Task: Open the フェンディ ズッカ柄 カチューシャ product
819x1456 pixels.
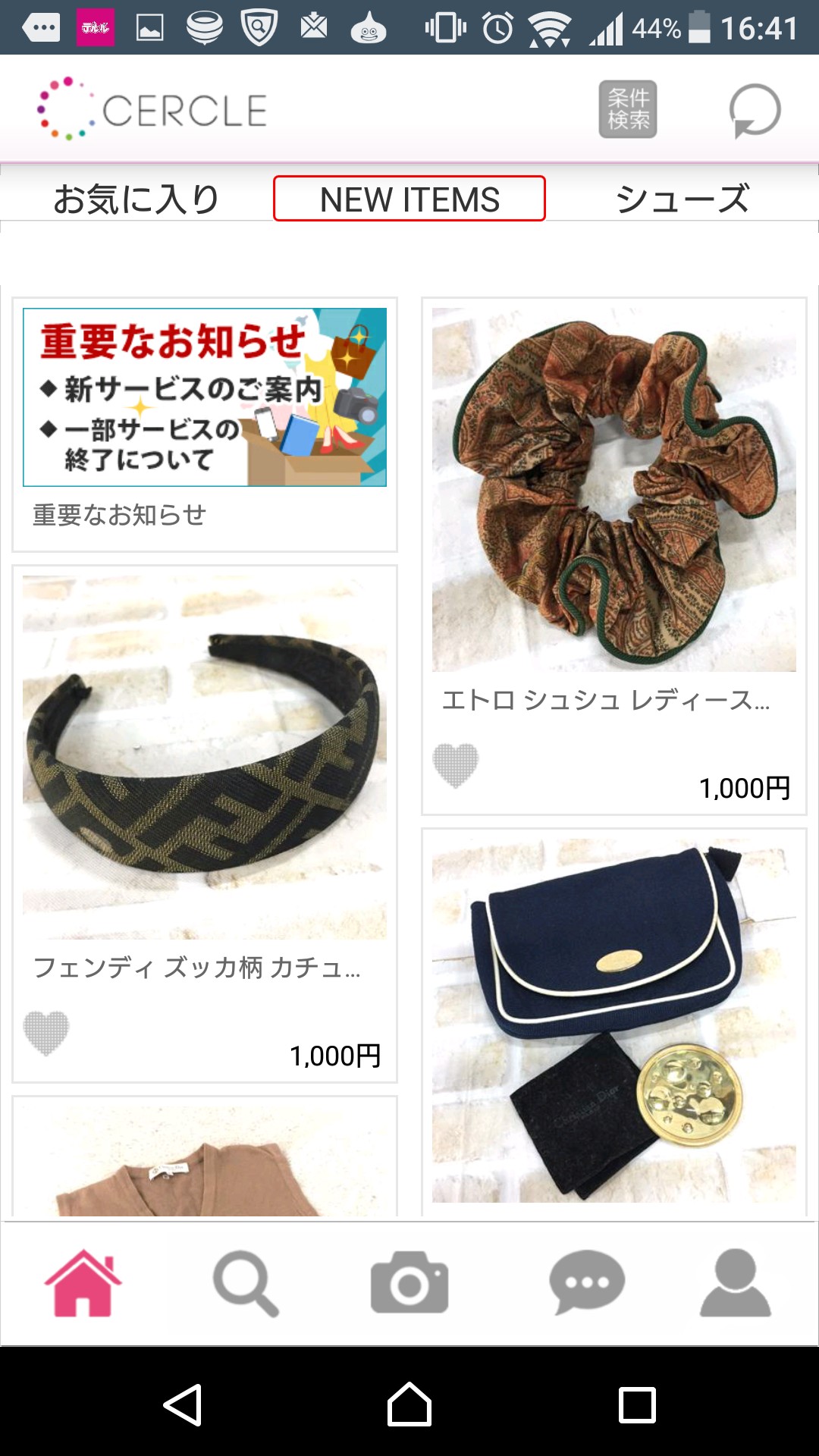Action: click(205, 824)
